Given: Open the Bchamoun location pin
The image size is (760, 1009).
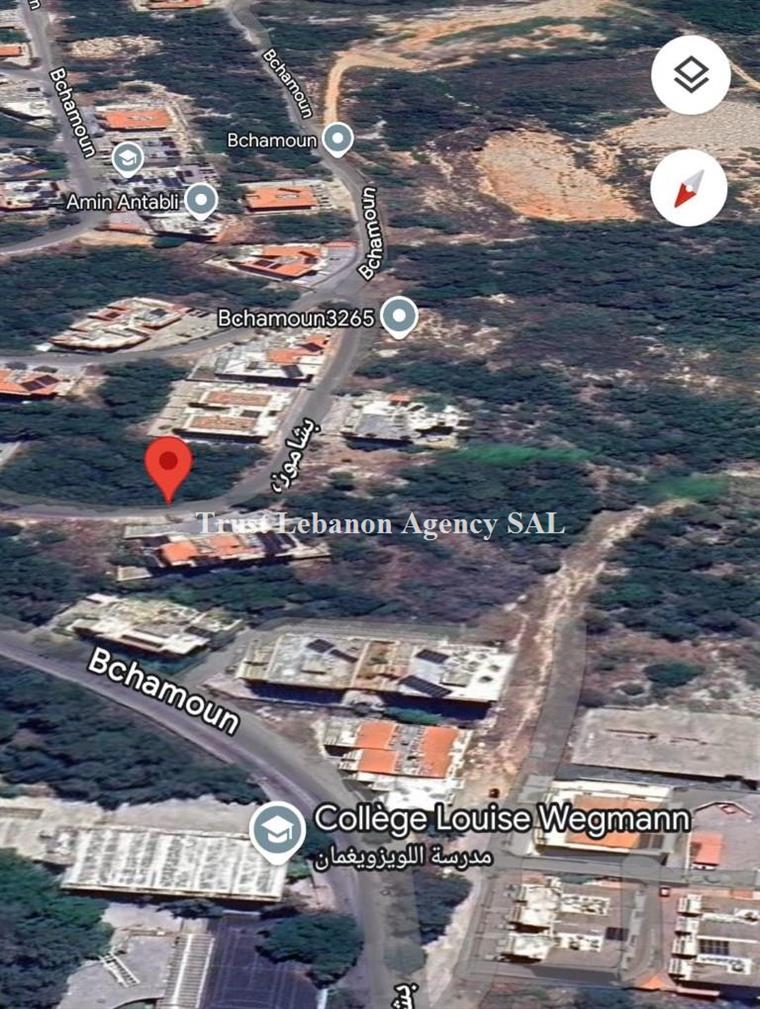Looking at the screenshot, I should [x=339, y=139].
